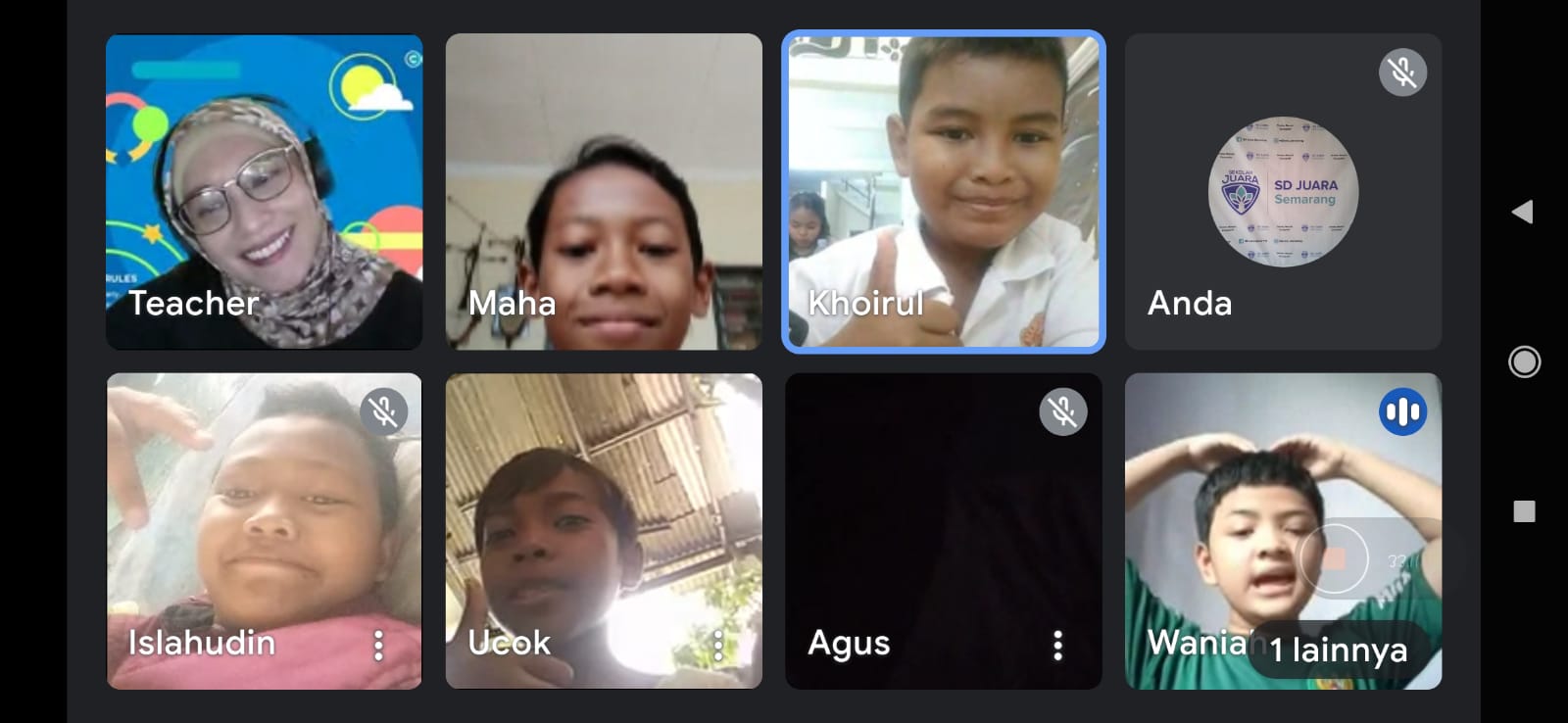Select Maha's video tile

click(604, 192)
